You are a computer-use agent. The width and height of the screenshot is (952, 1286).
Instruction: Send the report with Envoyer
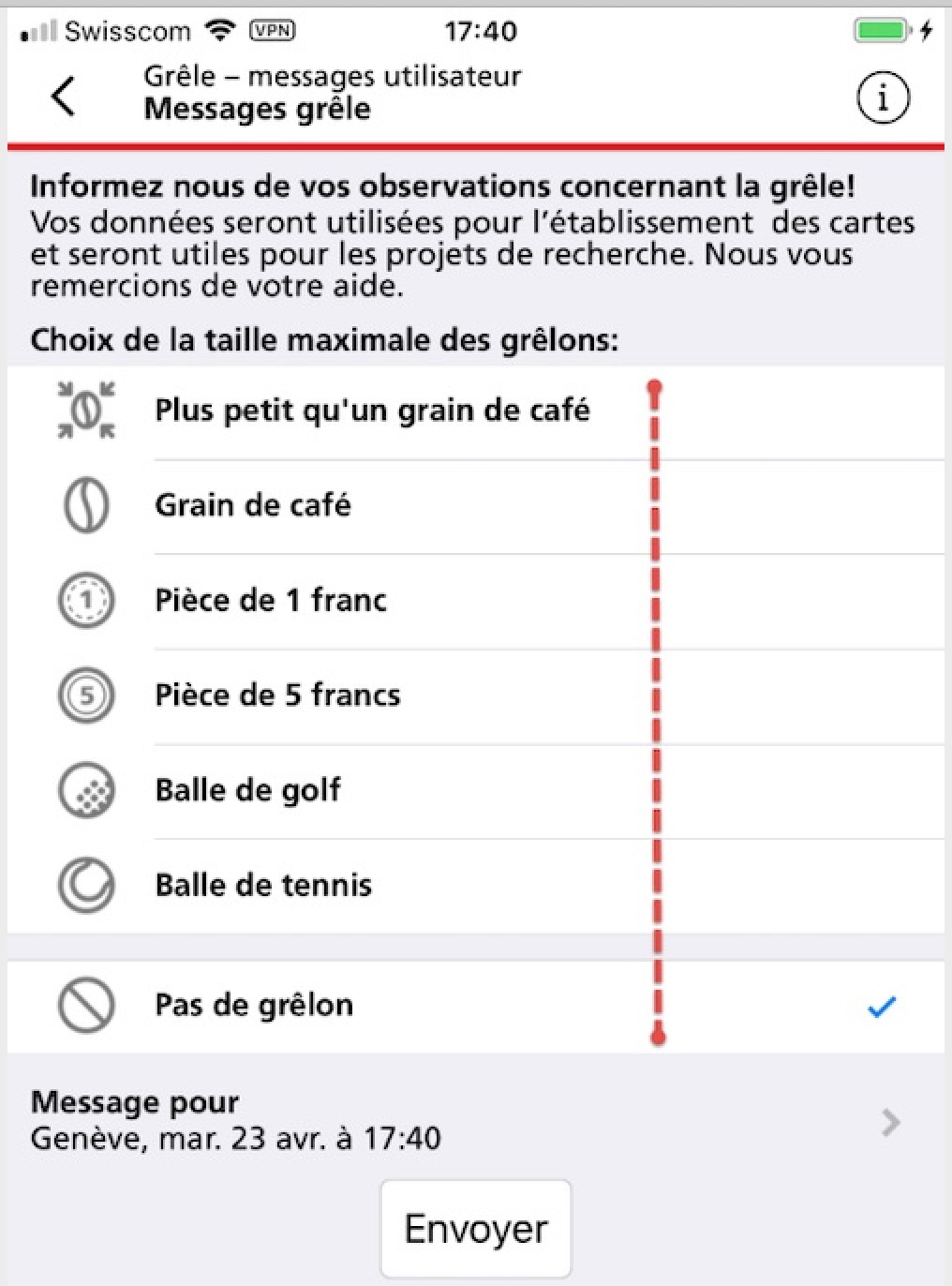click(x=475, y=1228)
